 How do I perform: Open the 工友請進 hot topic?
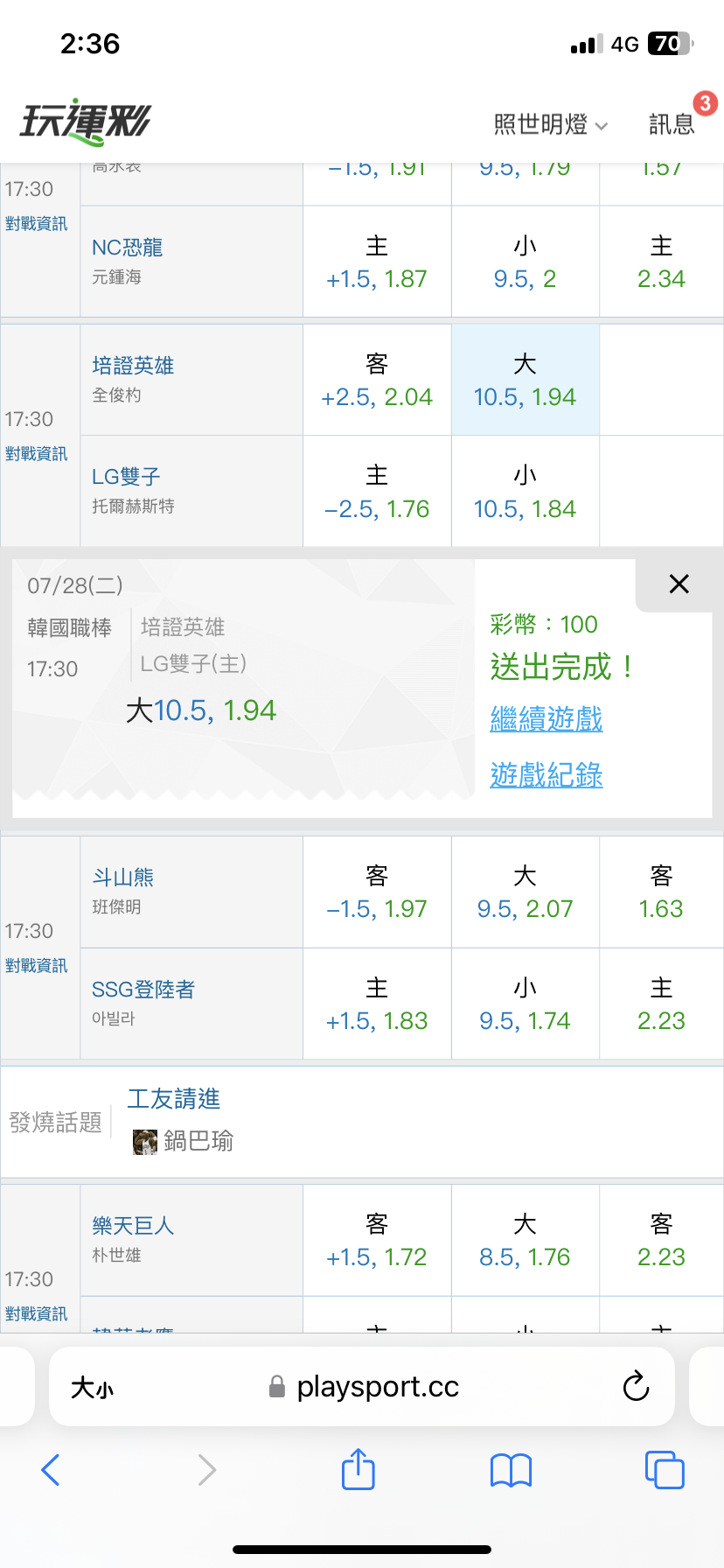pyautogui.click(x=174, y=1099)
